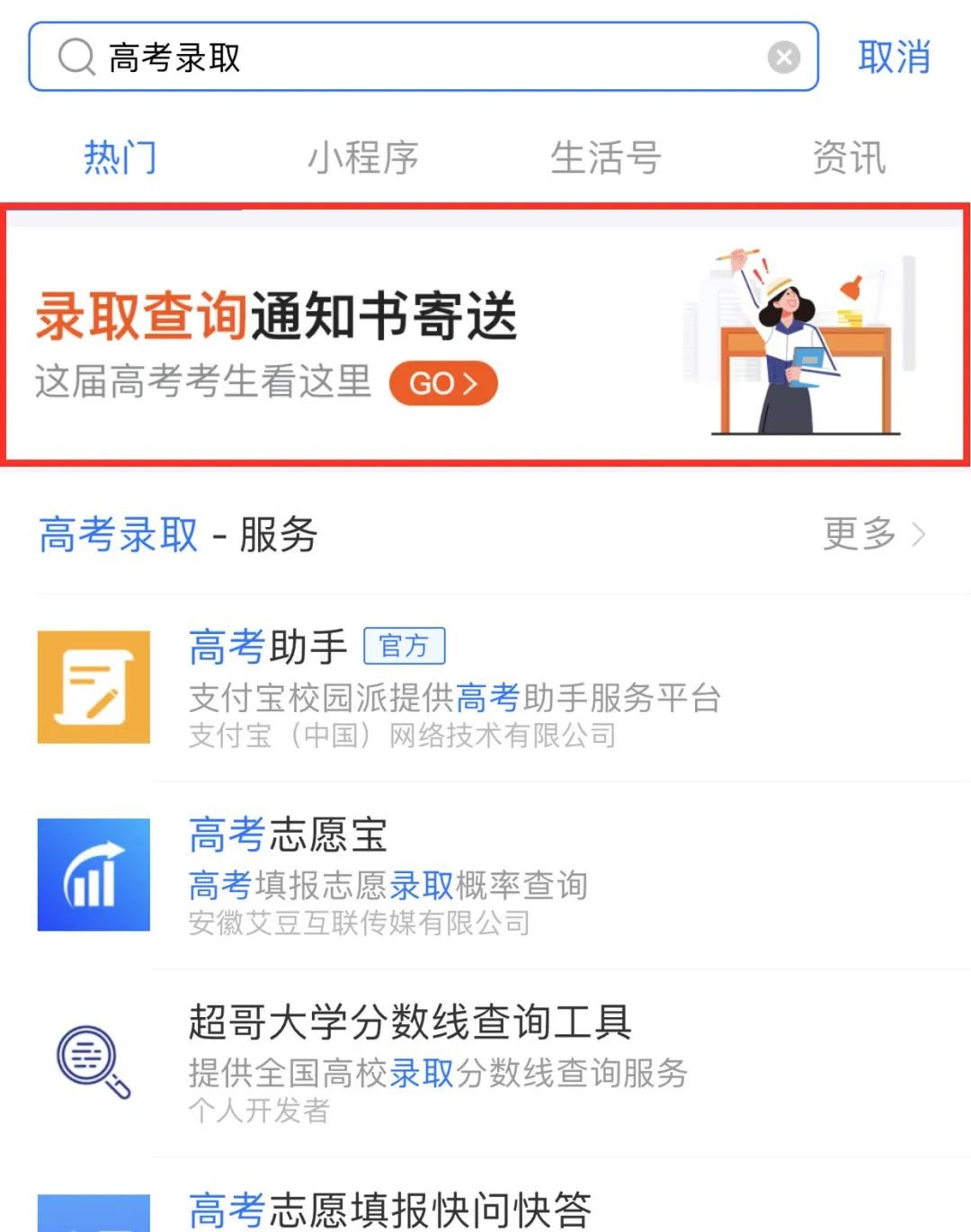Tap the orange GO button

click(443, 384)
